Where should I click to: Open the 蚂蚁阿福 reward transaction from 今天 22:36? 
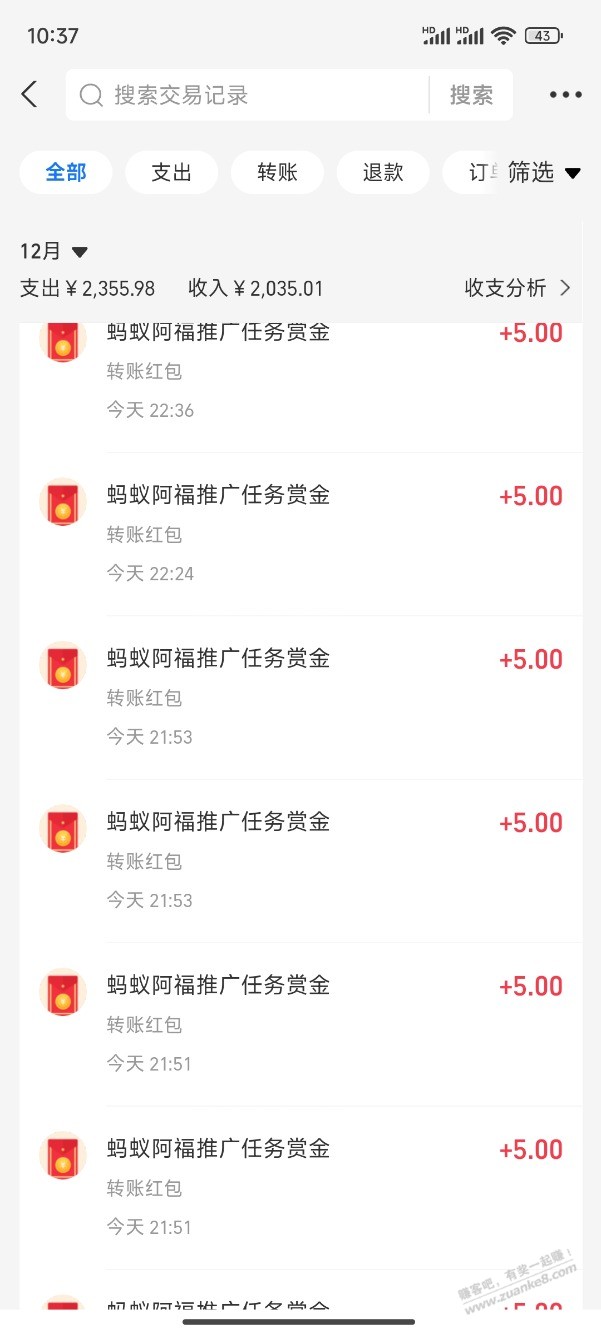click(x=300, y=370)
